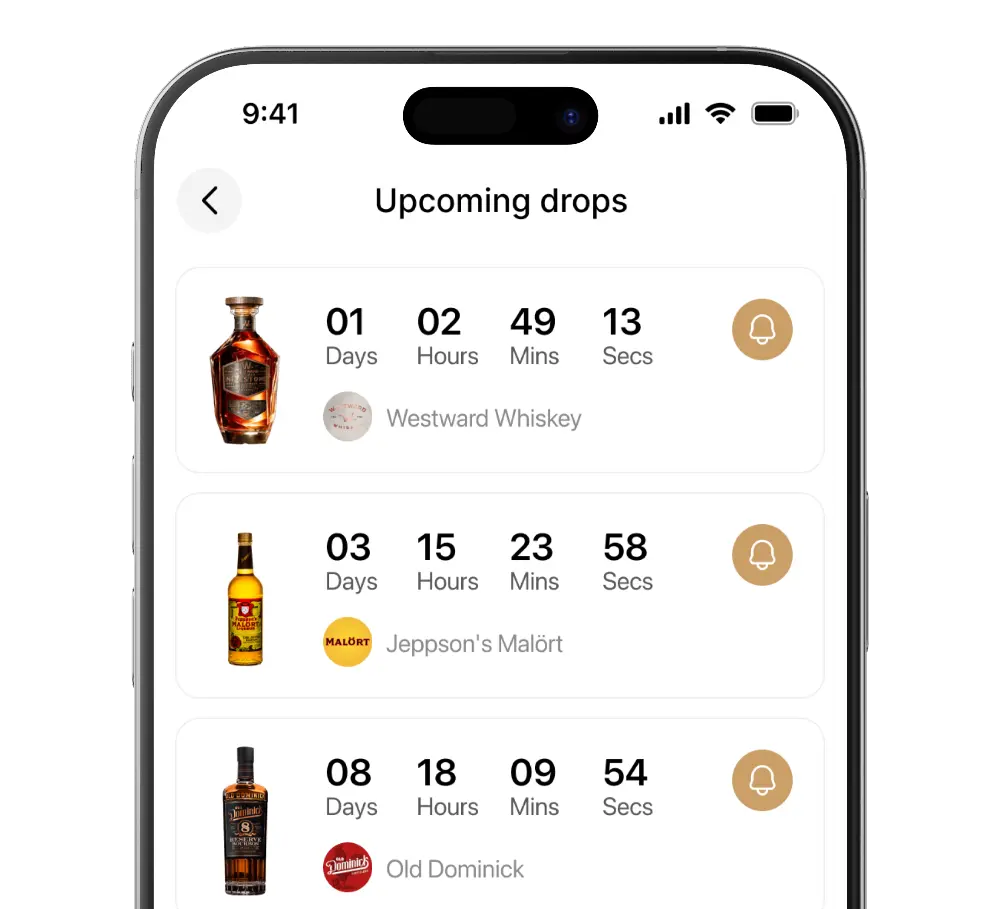Enable the reminder bell for Westward Whiskey
Viewport: 1000px width, 909px height.
[x=762, y=330]
